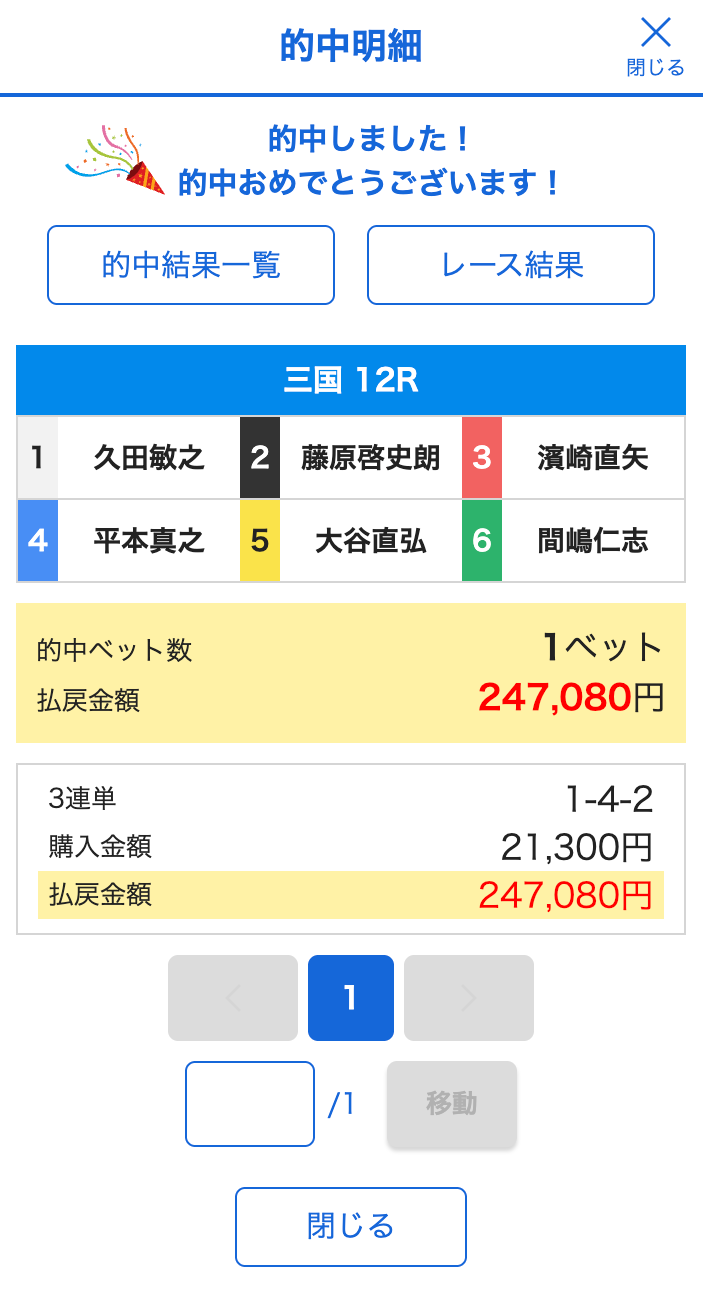
Task: Go to next page arrow
Action: pyautogui.click(x=469, y=998)
